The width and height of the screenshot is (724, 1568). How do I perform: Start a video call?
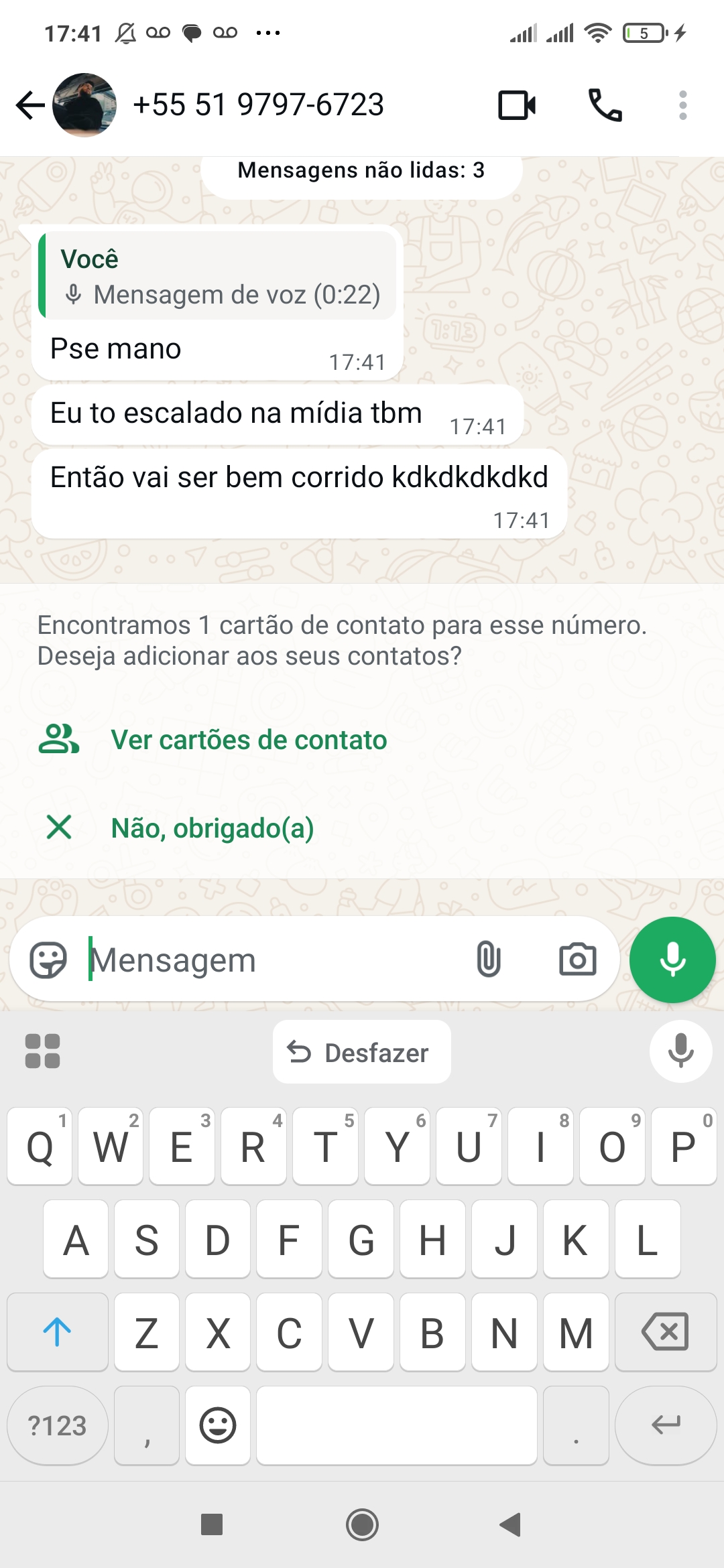point(517,105)
